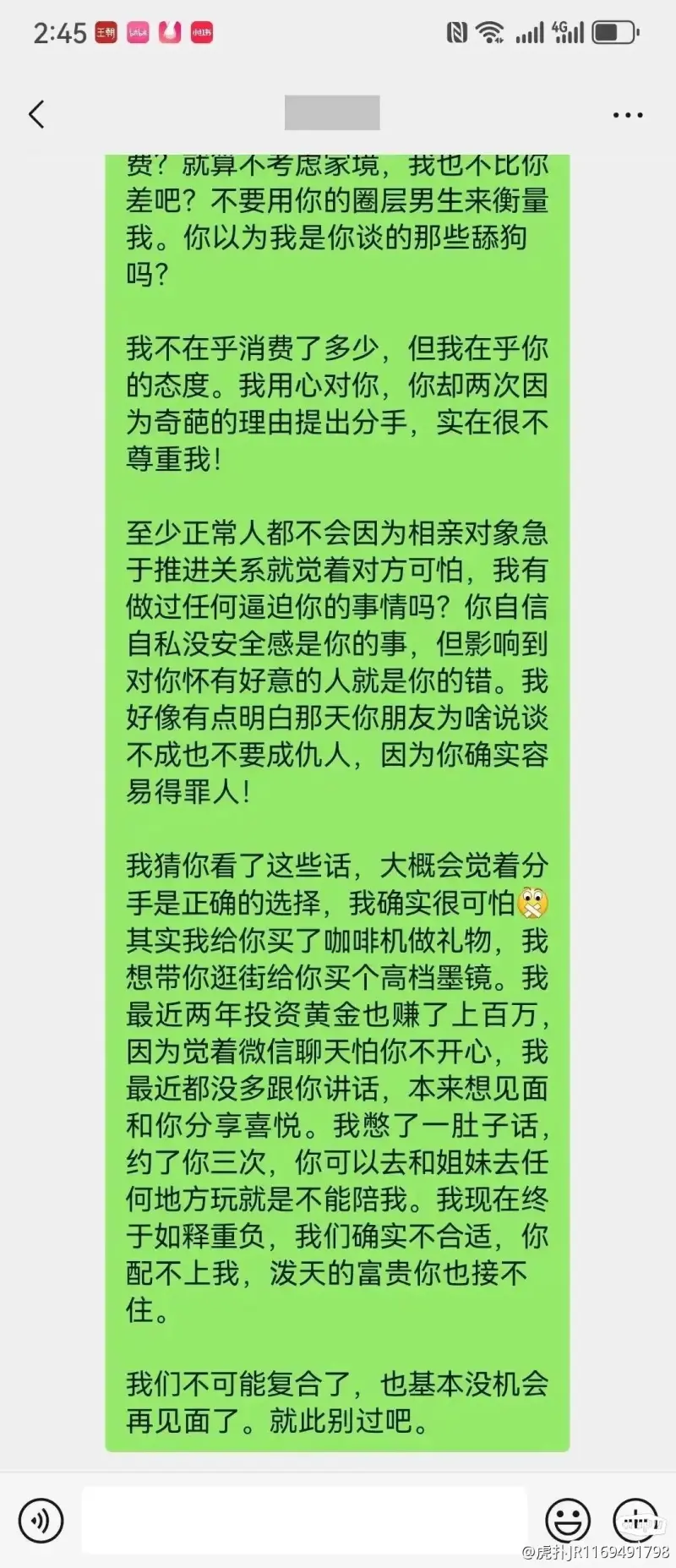Tap the message text field
676x1568 pixels.
click(x=304, y=1520)
